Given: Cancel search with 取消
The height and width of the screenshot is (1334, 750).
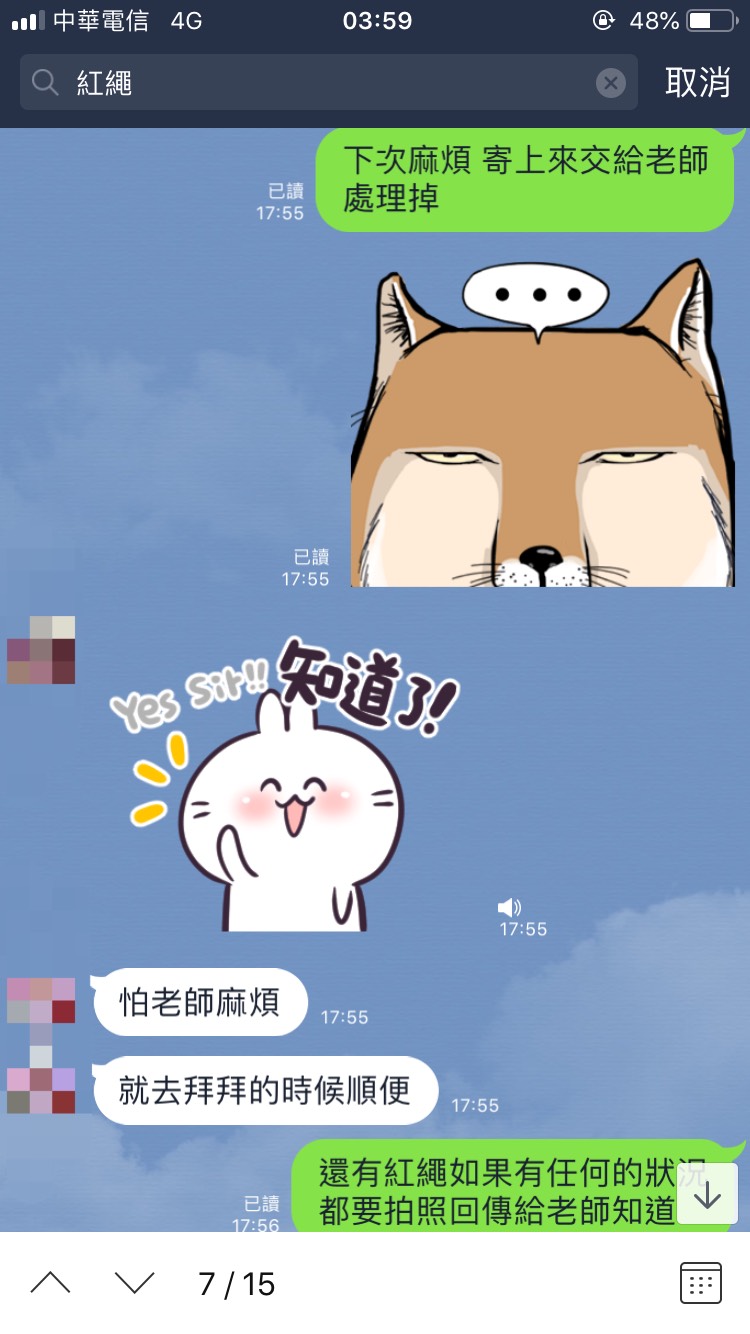Looking at the screenshot, I should click(x=697, y=83).
